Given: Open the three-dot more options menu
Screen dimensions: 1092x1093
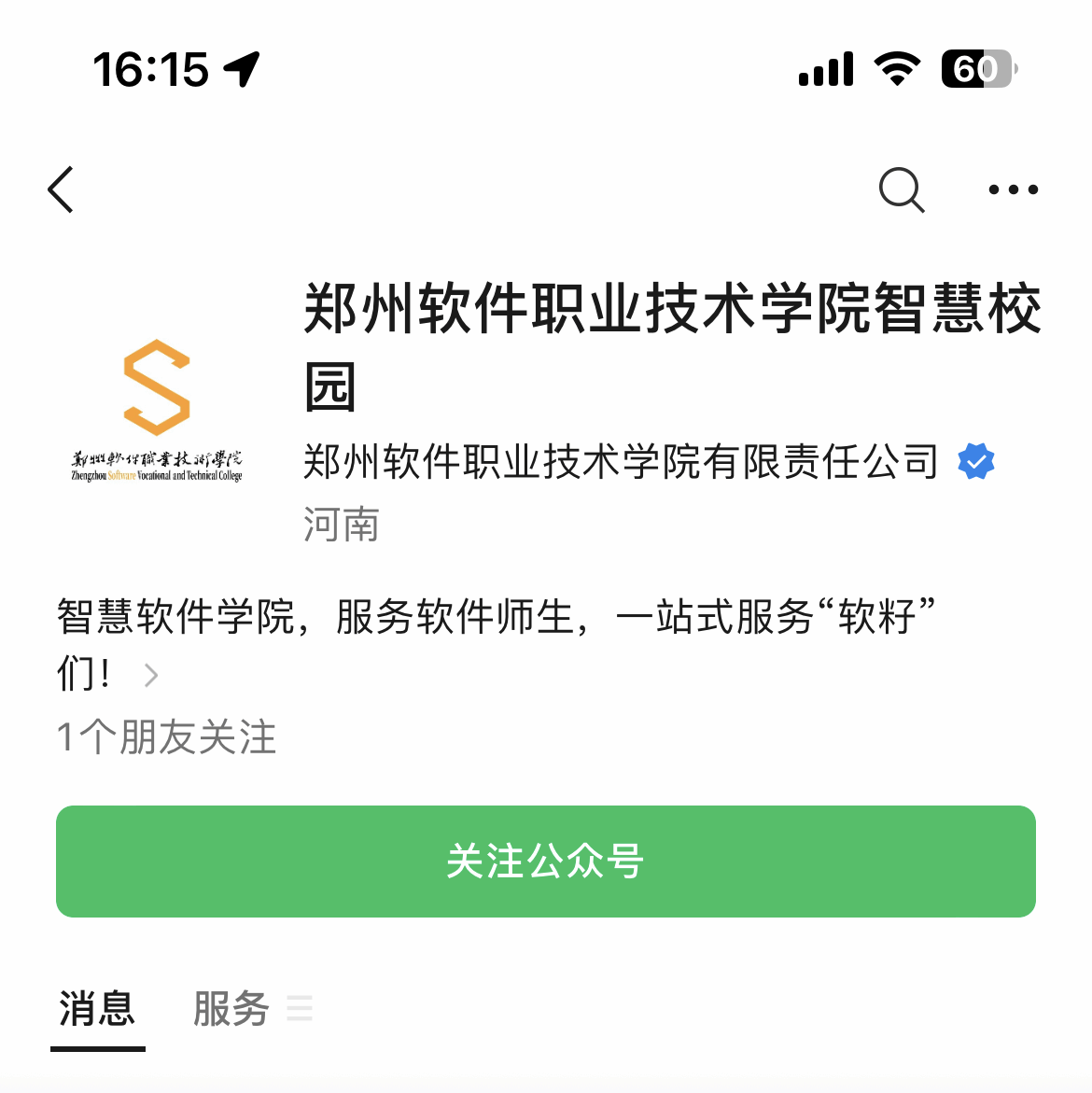Looking at the screenshot, I should 1013,189.
